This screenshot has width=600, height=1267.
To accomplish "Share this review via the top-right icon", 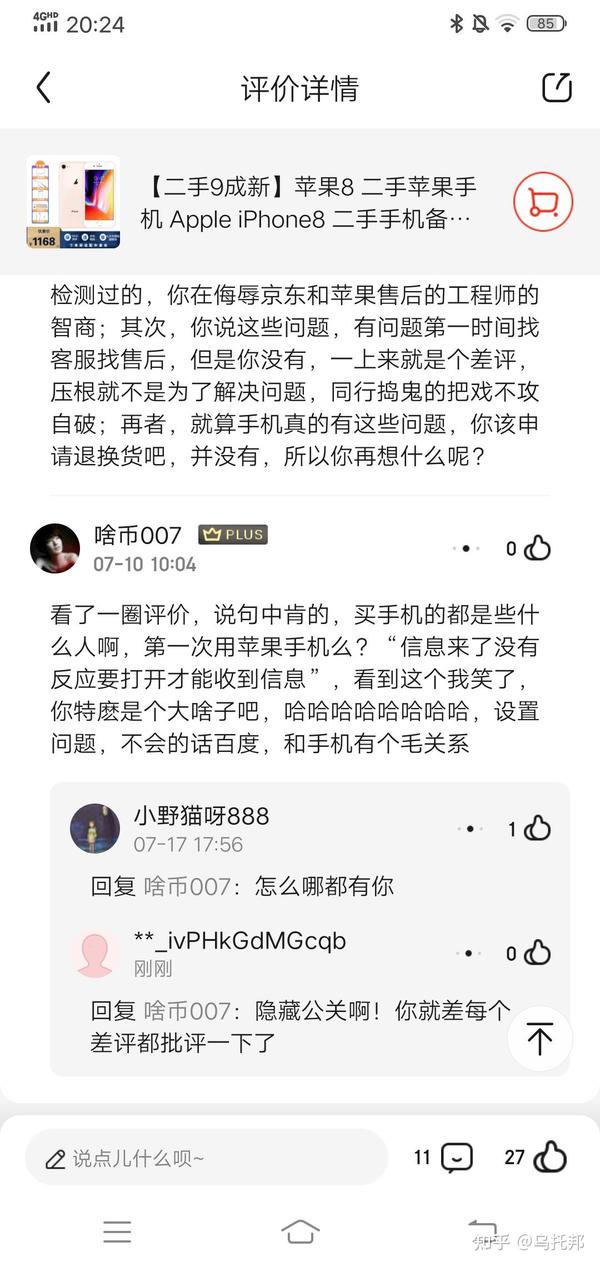I will [x=557, y=87].
